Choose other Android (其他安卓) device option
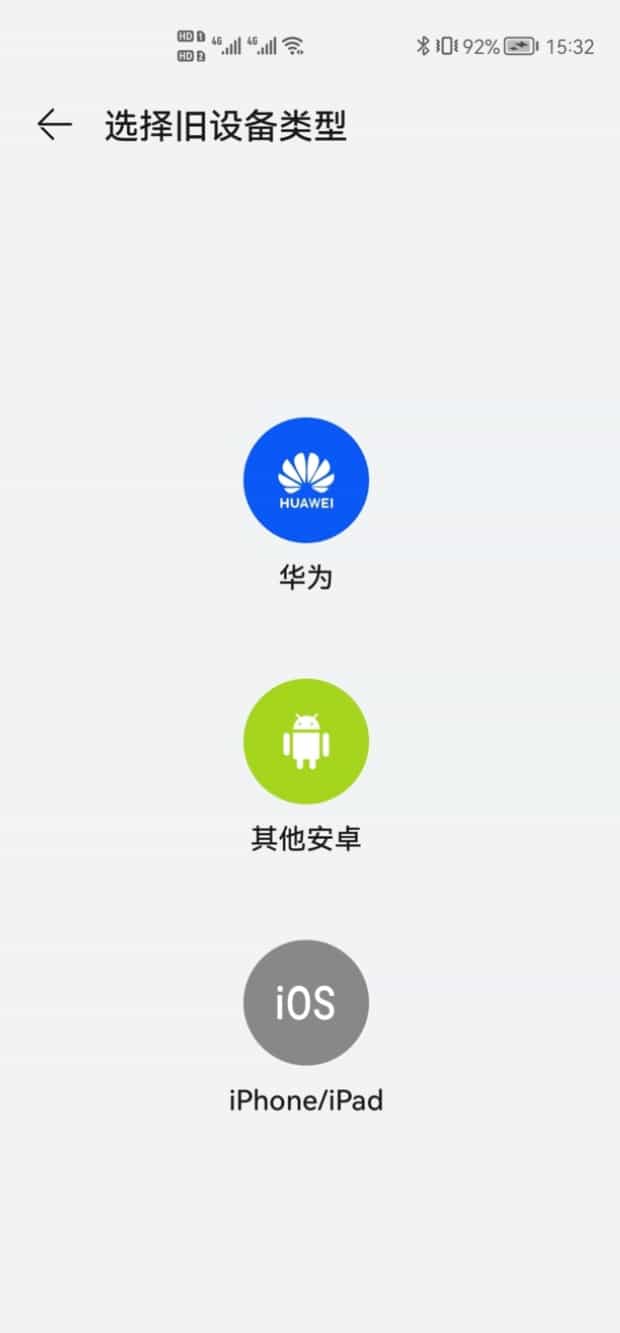Viewport: 620px width, 1333px height. point(306,742)
